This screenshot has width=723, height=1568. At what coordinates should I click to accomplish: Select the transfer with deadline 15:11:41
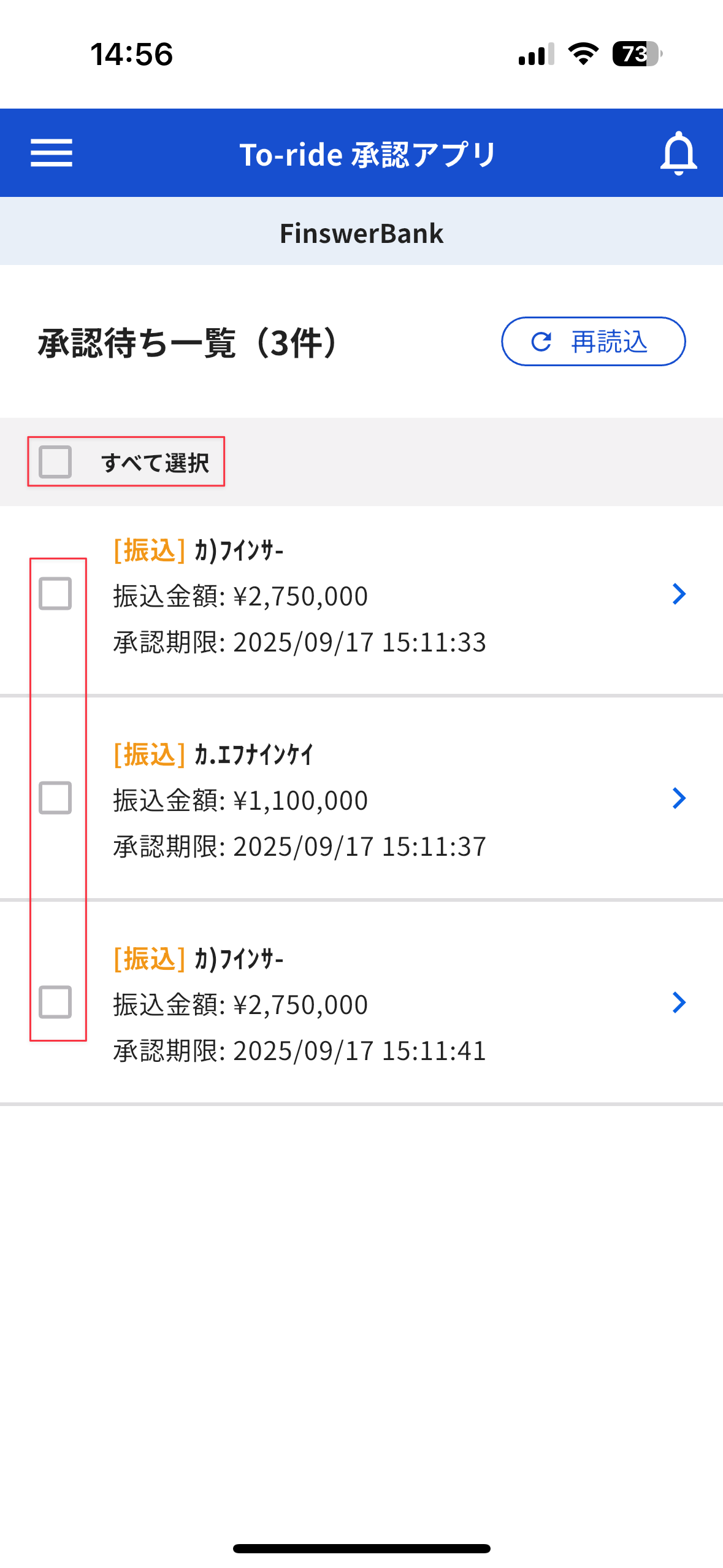(55, 1002)
